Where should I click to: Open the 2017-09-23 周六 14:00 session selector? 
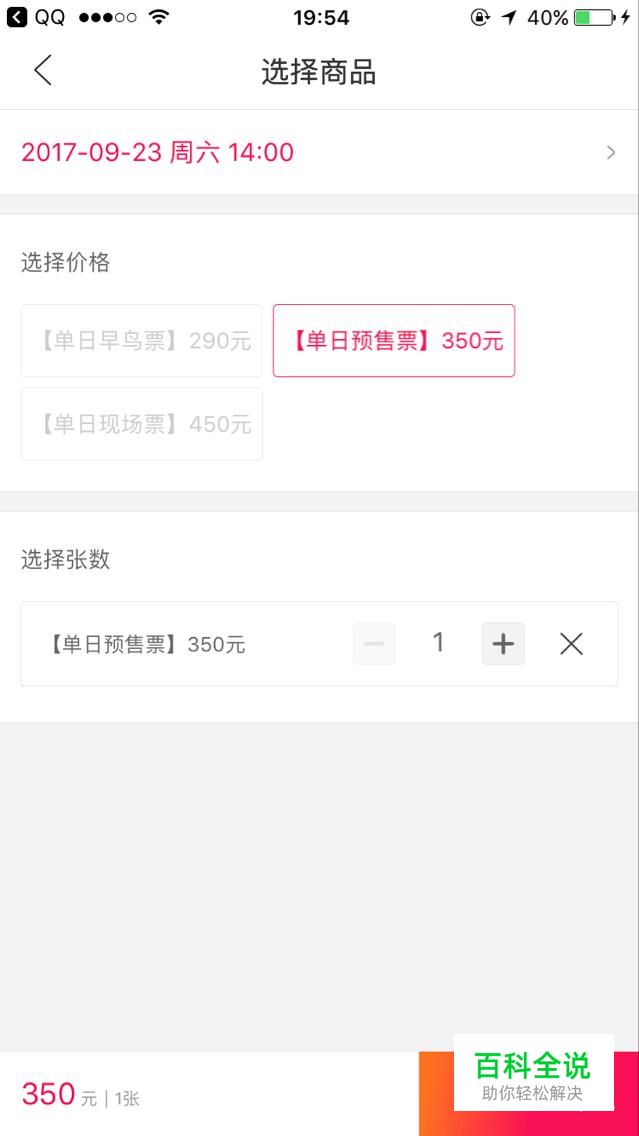point(320,152)
